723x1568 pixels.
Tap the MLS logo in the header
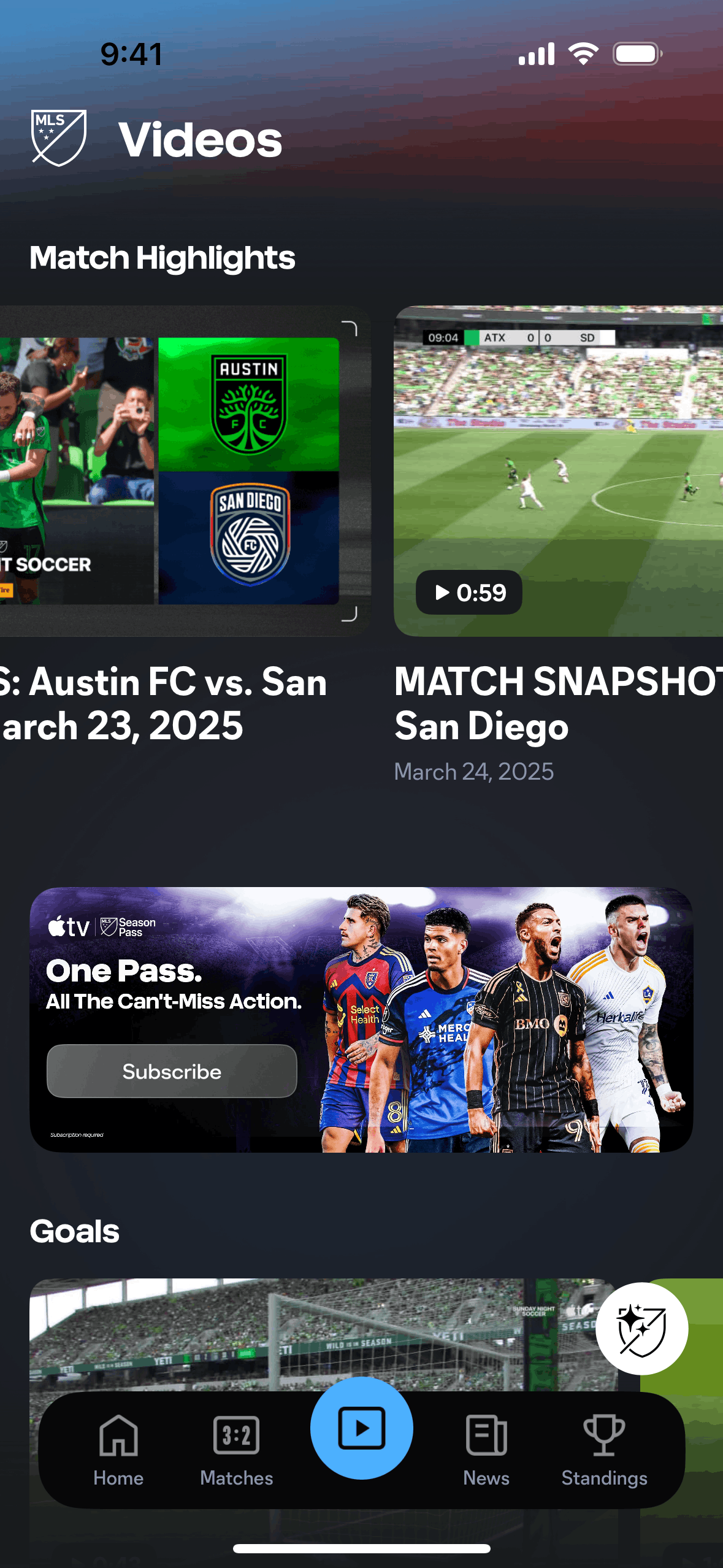(59, 138)
